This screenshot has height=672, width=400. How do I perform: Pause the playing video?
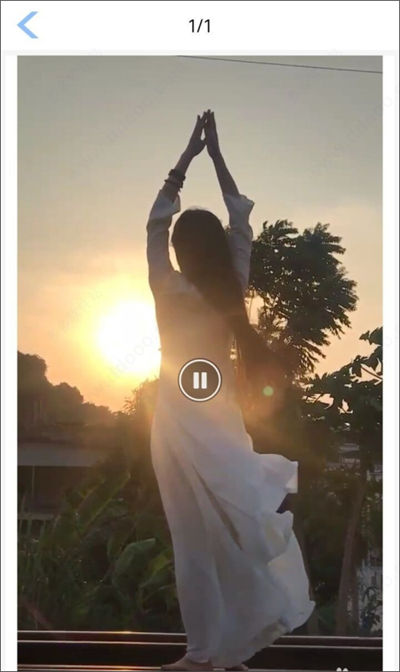click(200, 380)
